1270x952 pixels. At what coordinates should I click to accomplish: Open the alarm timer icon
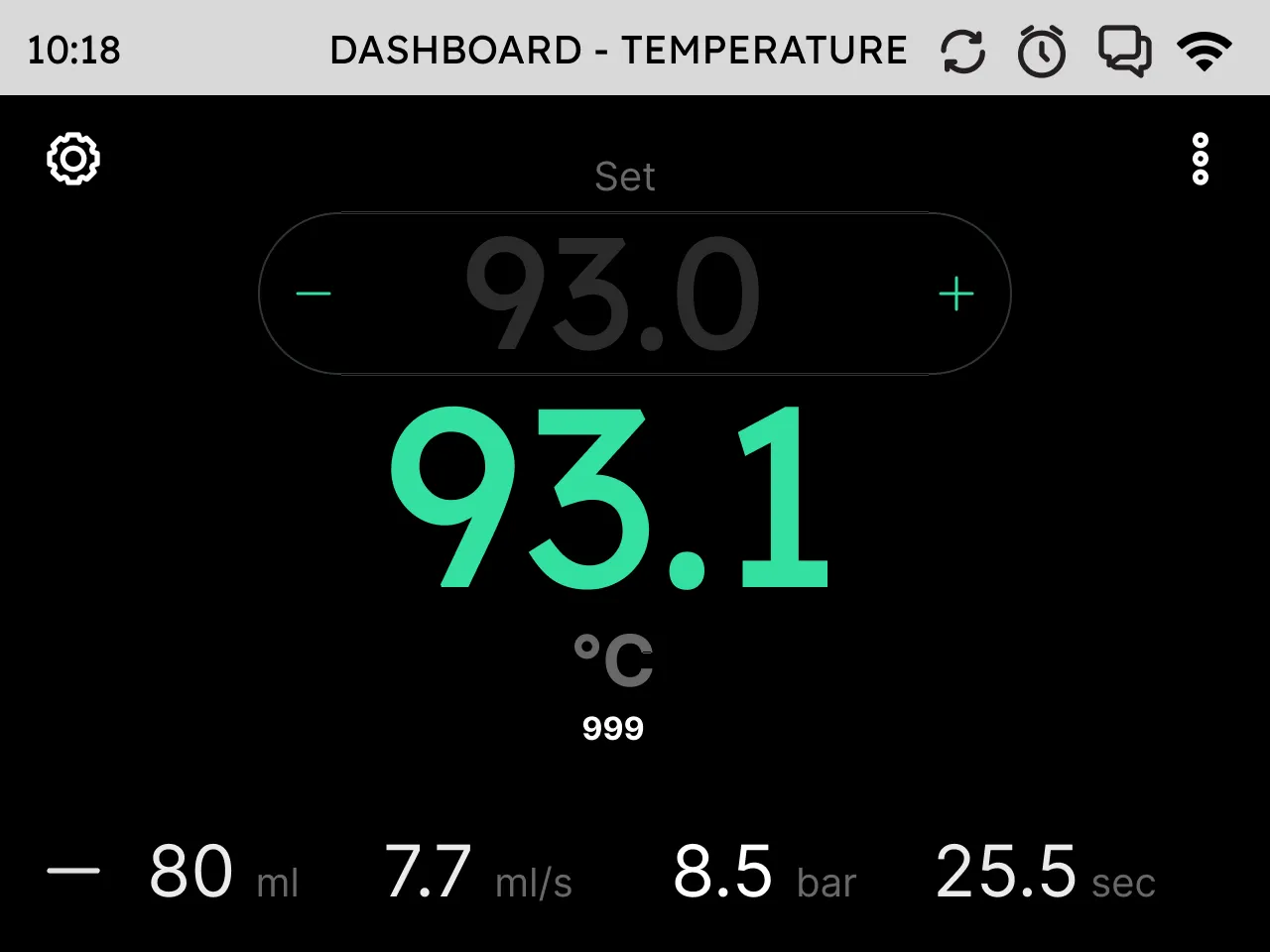[1042, 51]
